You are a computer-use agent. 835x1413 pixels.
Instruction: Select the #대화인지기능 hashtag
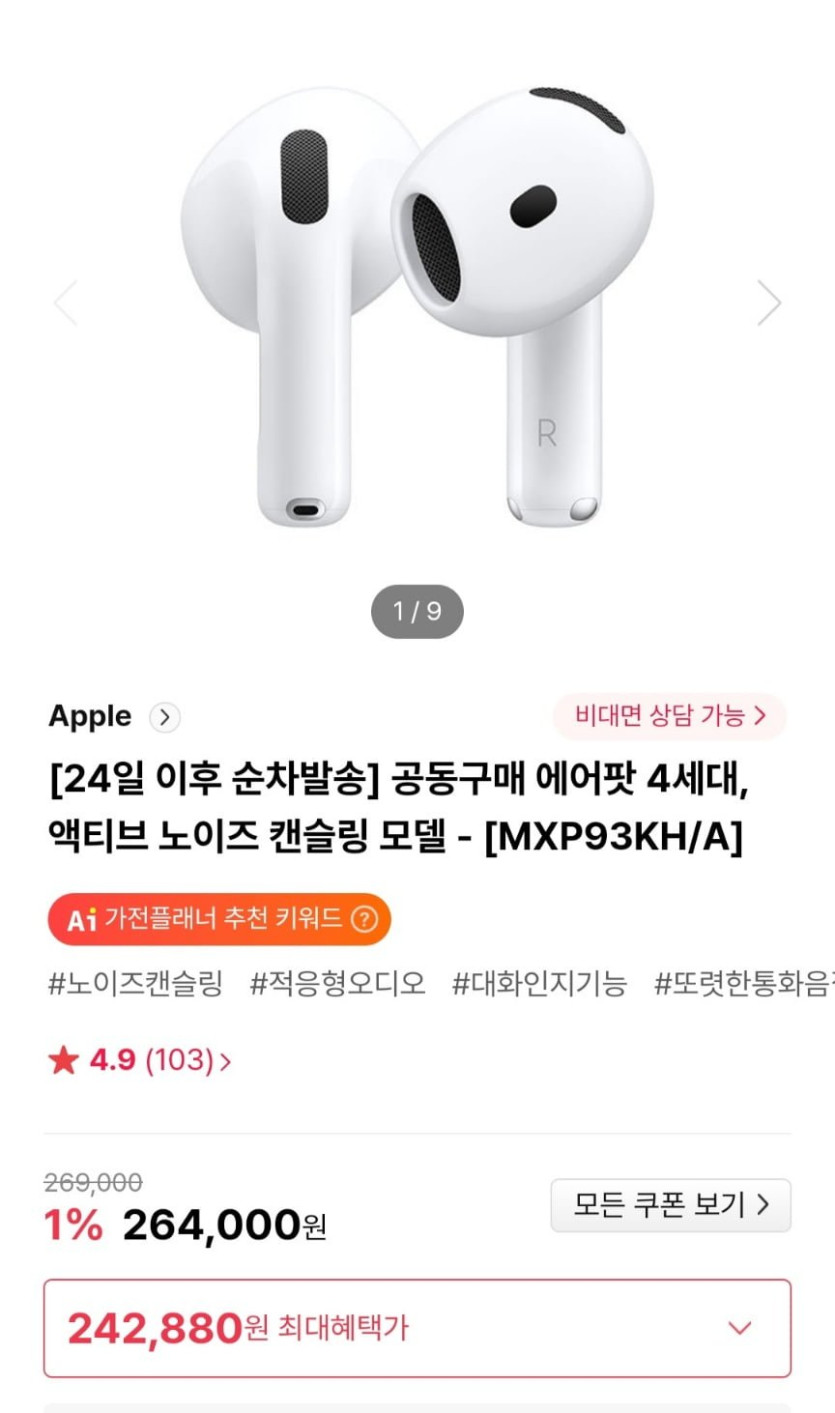coord(539,984)
